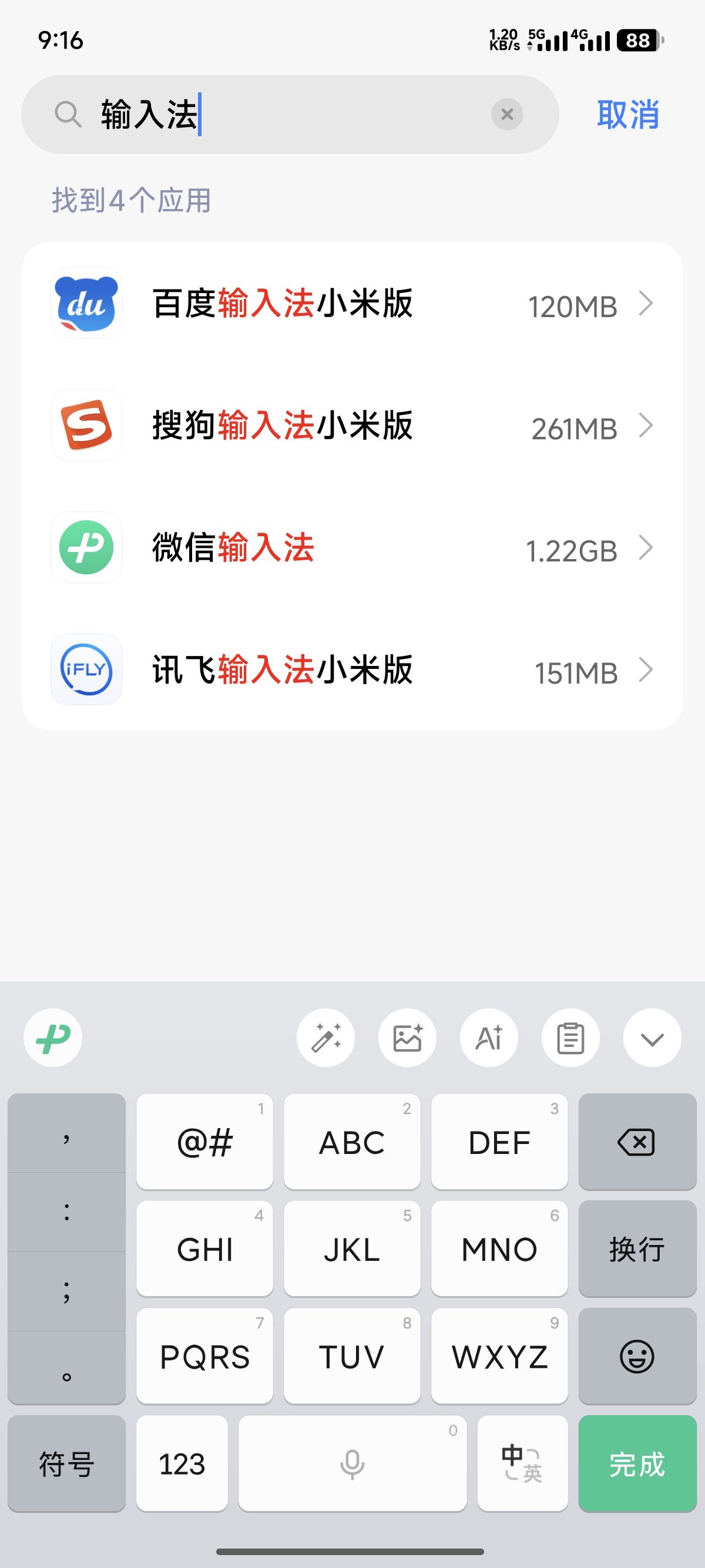Image resolution: width=705 pixels, height=1568 pixels.
Task: Open the WeChat keyboard logo menu
Action: click(53, 1038)
